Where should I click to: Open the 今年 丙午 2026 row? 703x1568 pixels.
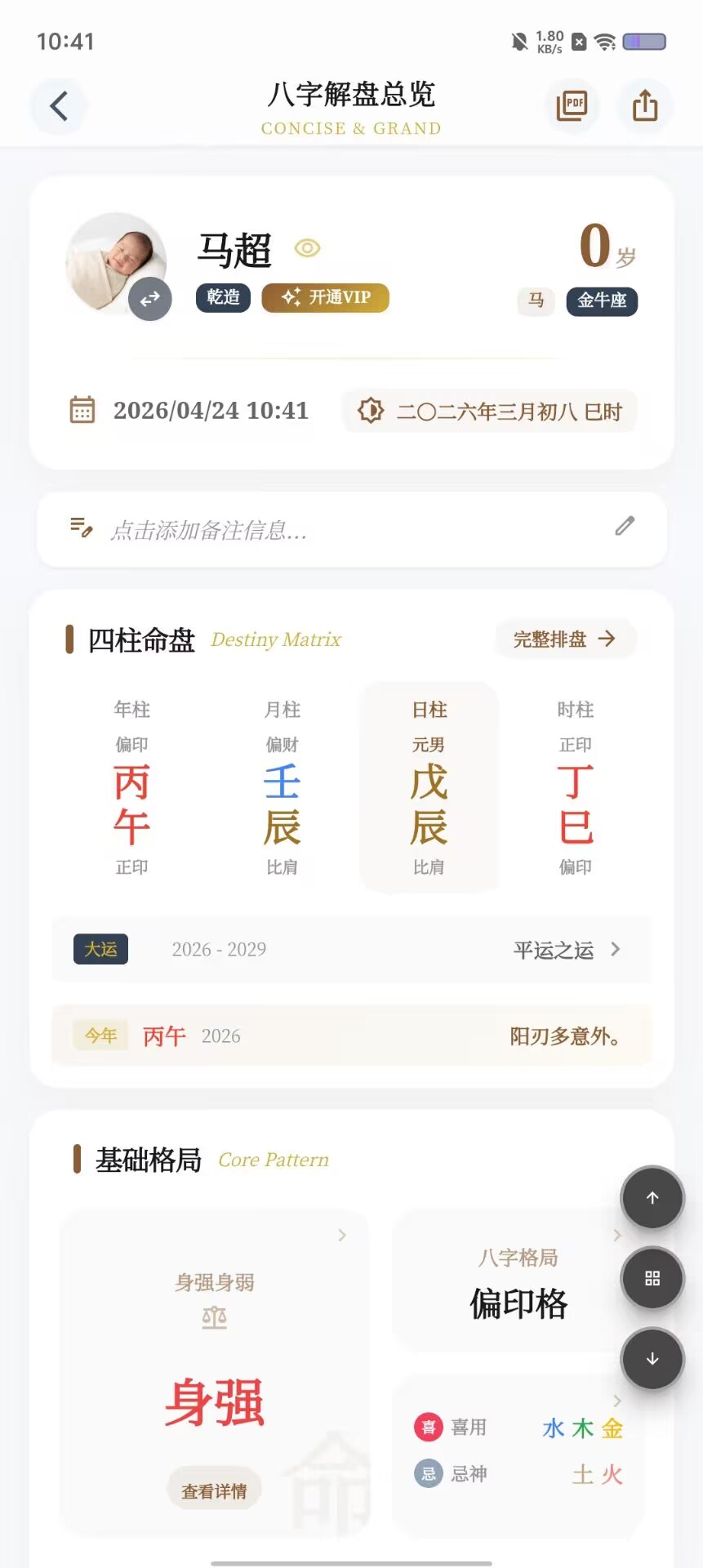[352, 1036]
